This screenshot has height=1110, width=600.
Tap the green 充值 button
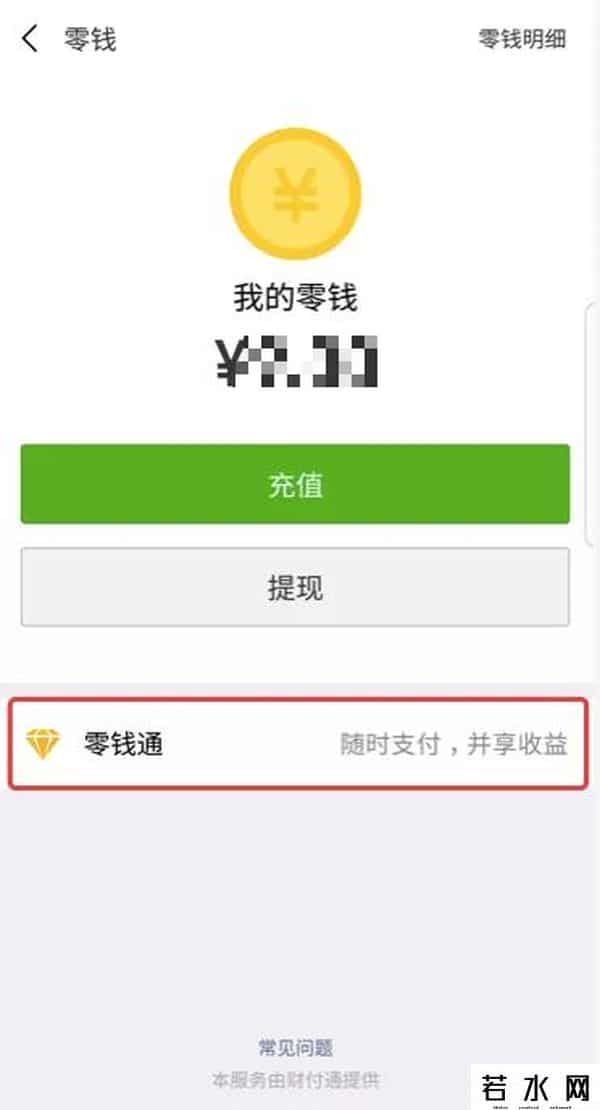pyautogui.click(x=295, y=485)
